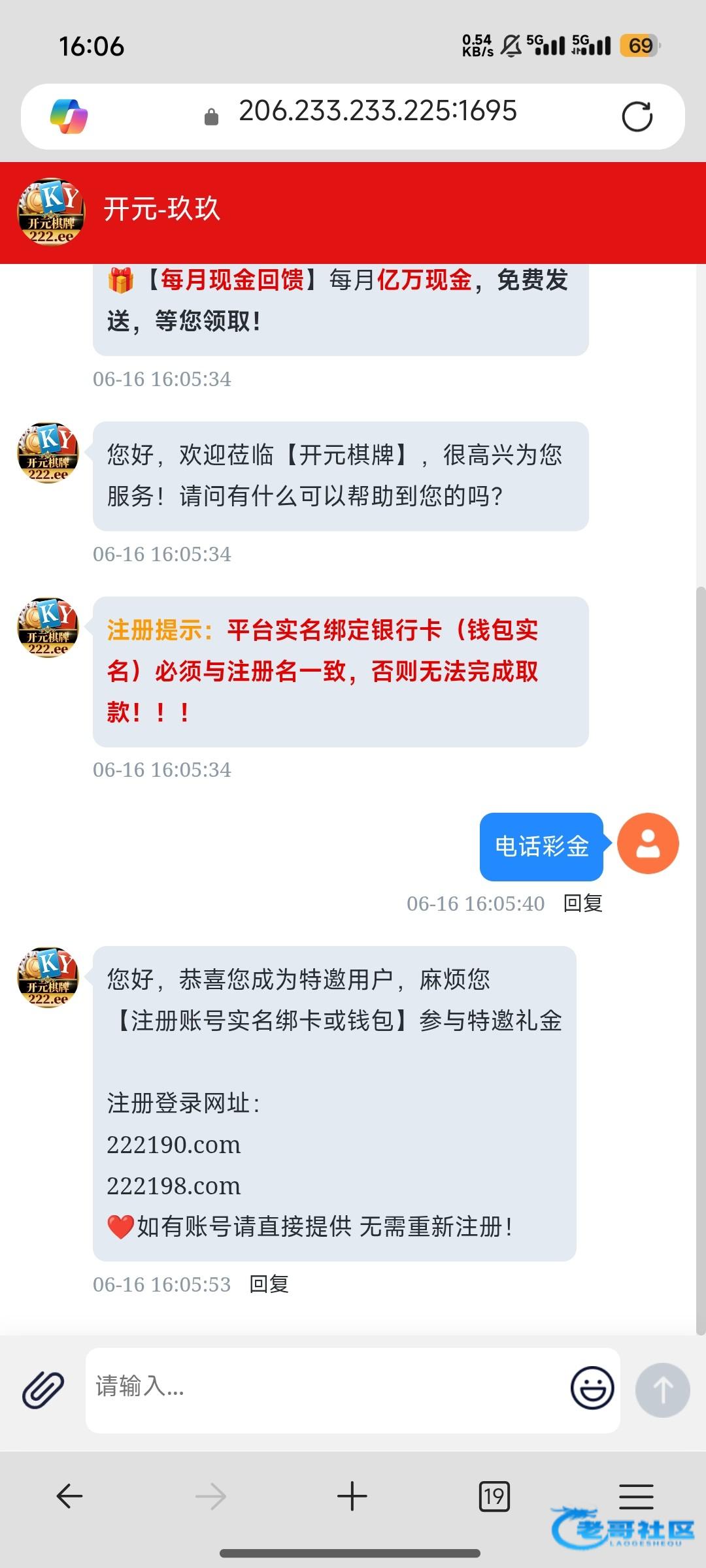Go back with the browser back arrow
The image size is (706, 1568).
pos(70,1495)
